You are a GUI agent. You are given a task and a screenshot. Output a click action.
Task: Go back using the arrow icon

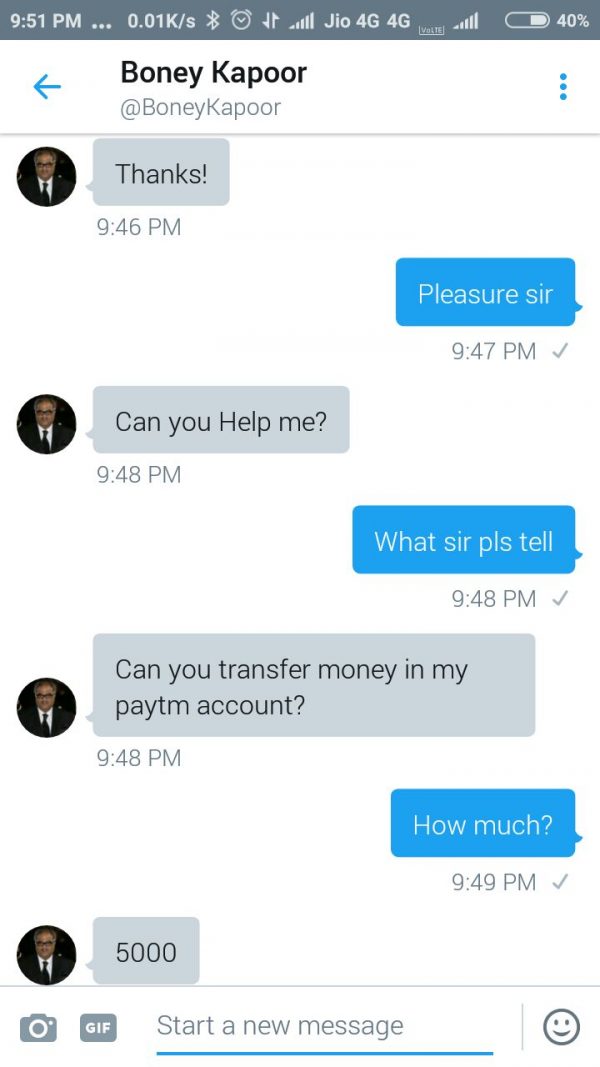(x=47, y=87)
